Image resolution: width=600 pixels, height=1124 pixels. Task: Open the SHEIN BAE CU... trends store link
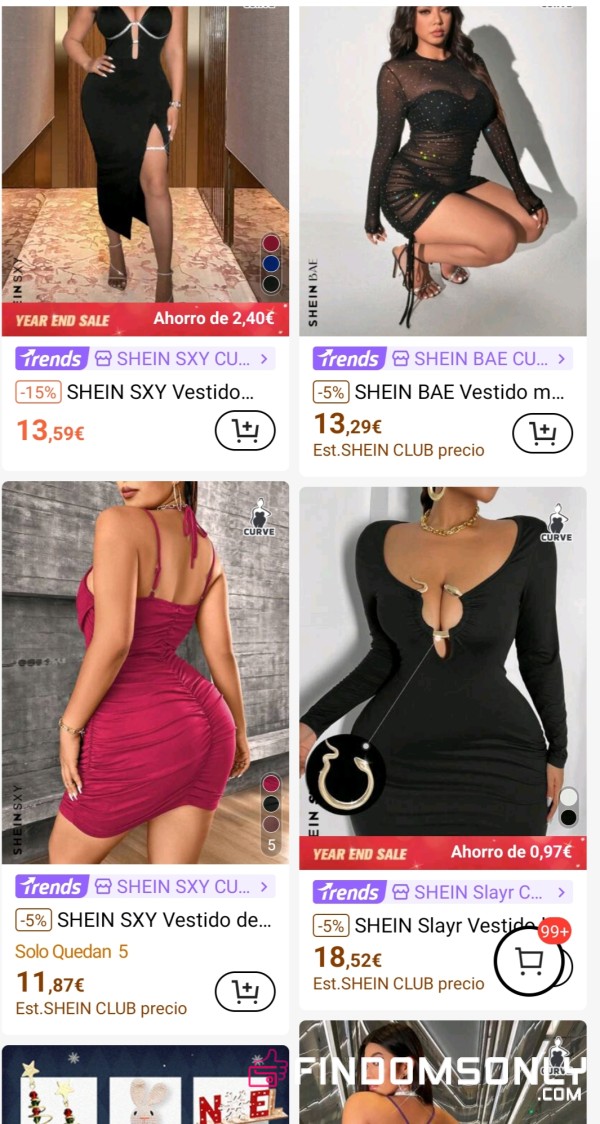442,358
